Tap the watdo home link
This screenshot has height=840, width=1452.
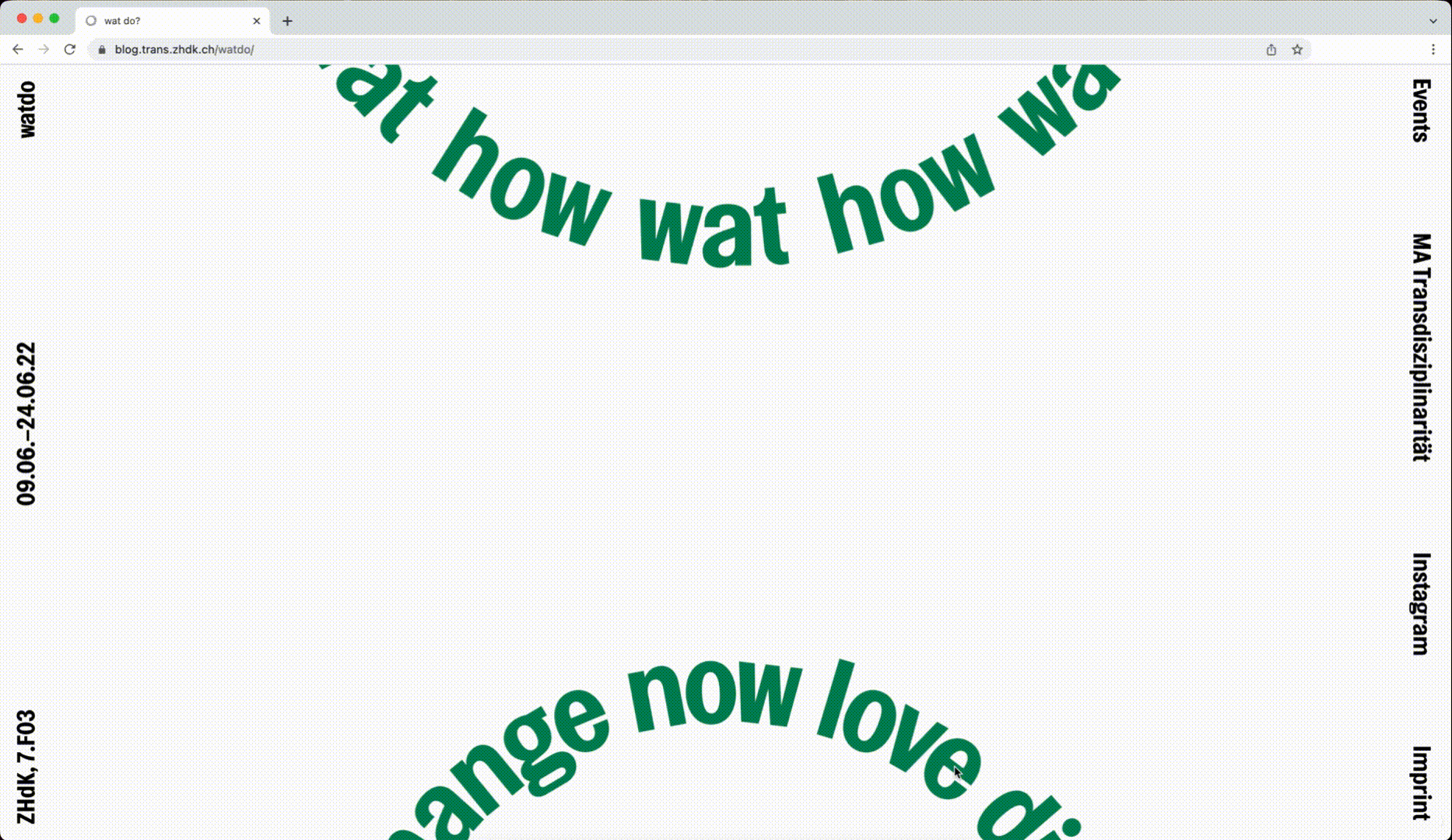coord(27,110)
